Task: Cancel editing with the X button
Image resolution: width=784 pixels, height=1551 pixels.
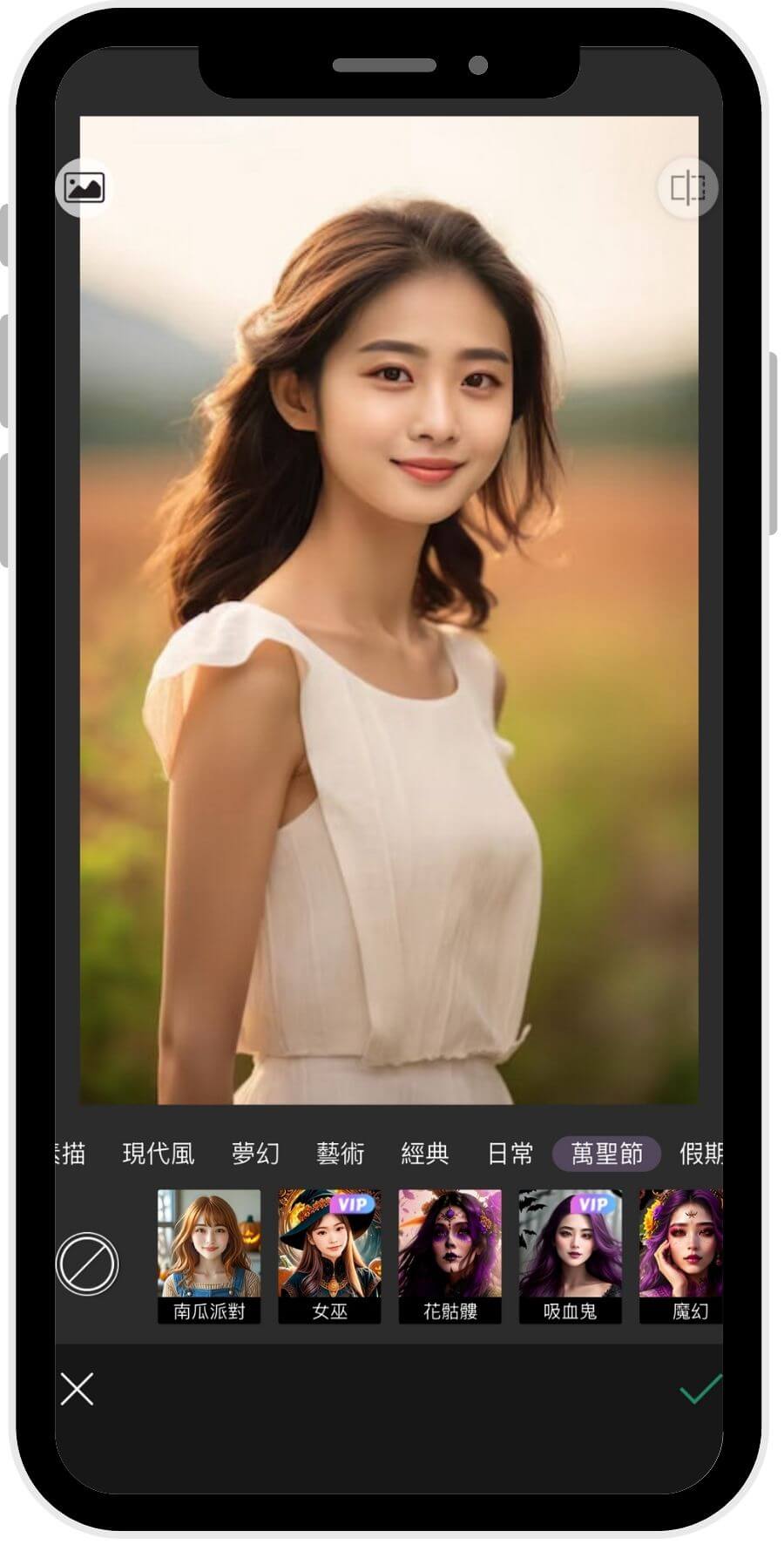Action: tap(78, 1389)
